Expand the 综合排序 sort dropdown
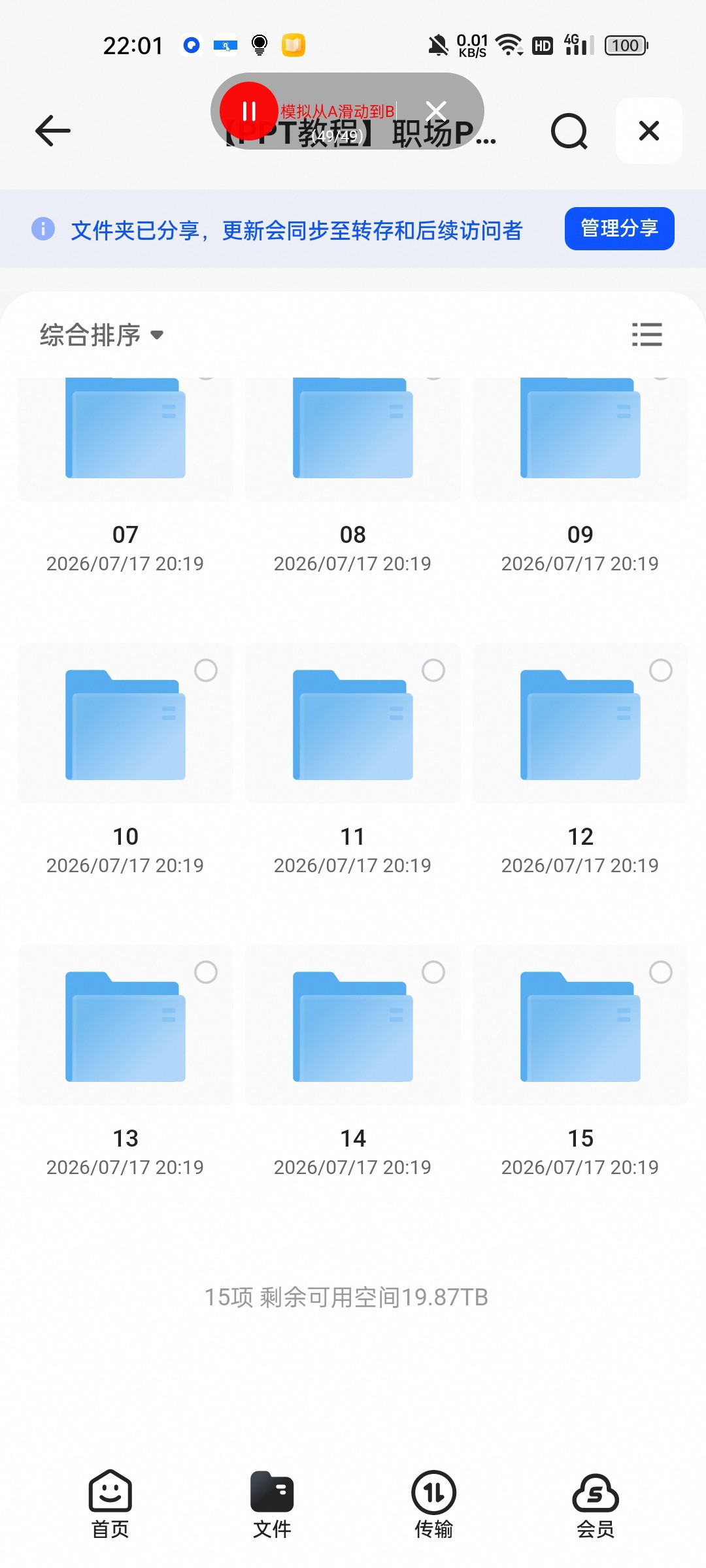The height and width of the screenshot is (1568, 706). [101, 335]
